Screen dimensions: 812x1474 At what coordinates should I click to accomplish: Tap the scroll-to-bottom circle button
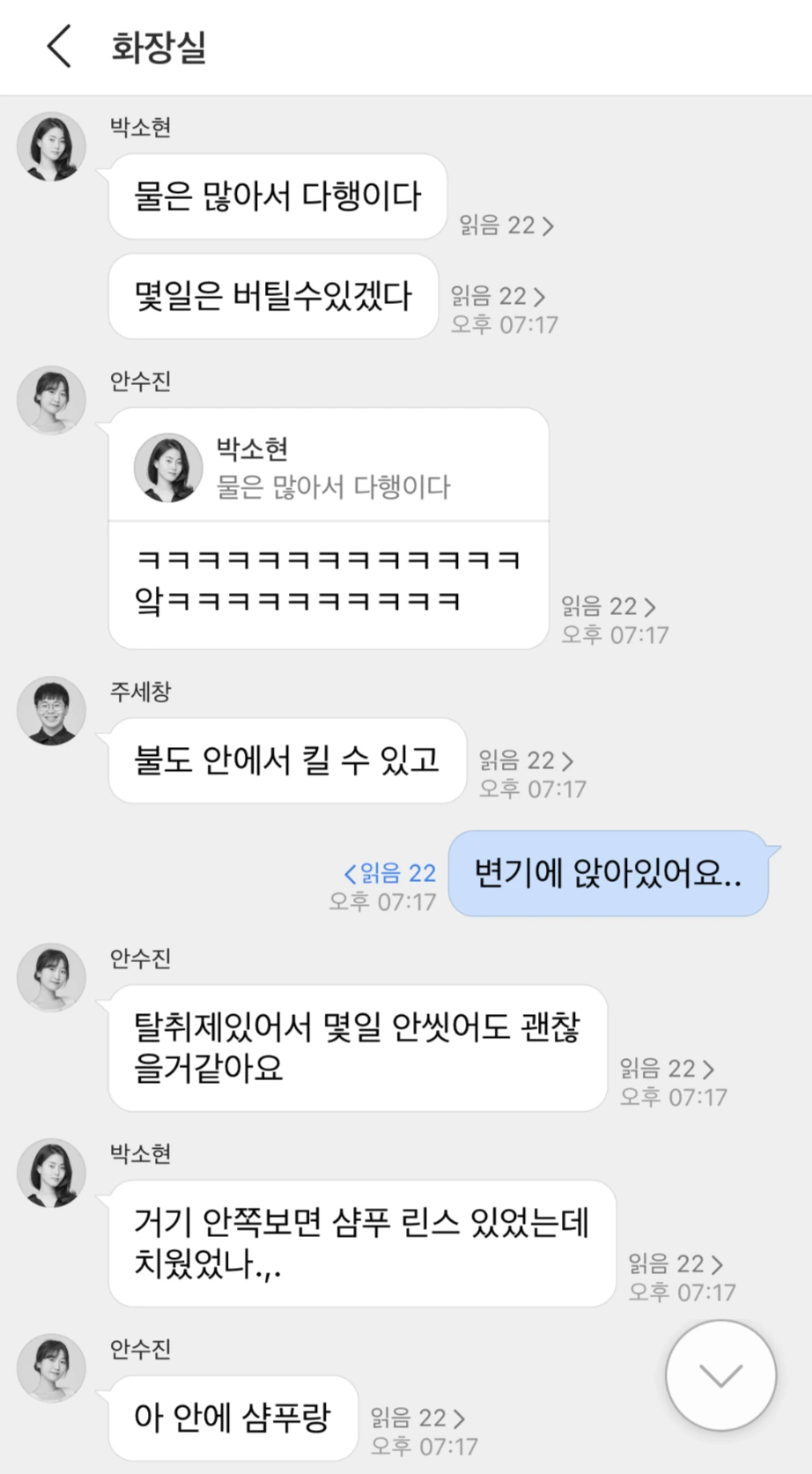720,1375
